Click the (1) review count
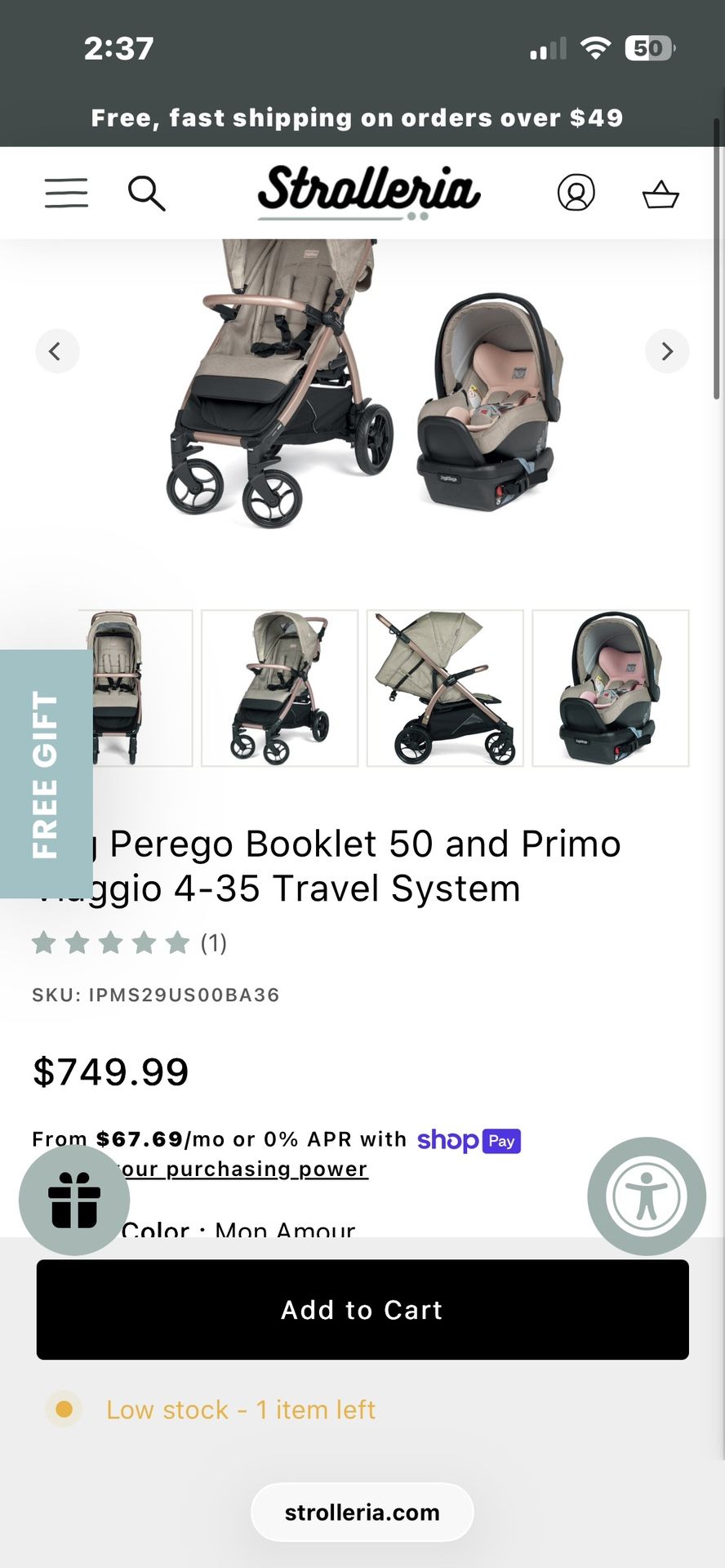725x1568 pixels. pos(212,943)
